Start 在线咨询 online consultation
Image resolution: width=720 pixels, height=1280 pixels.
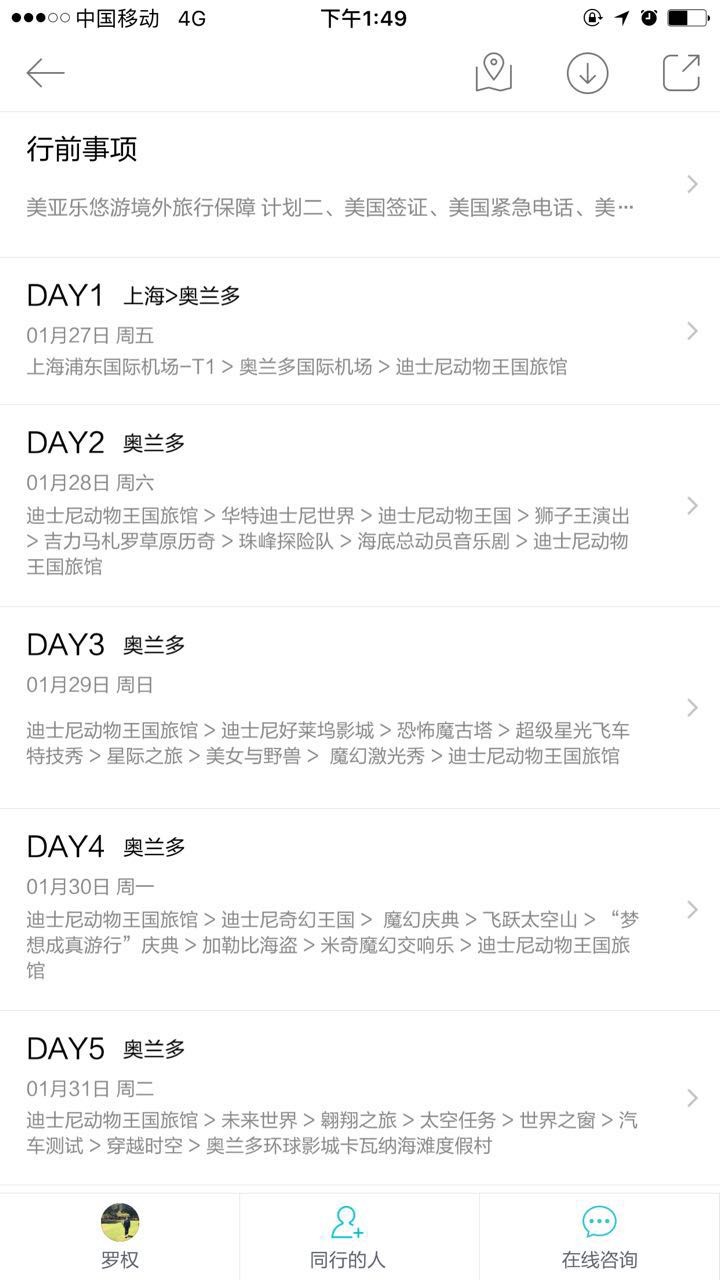[x=600, y=1237]
